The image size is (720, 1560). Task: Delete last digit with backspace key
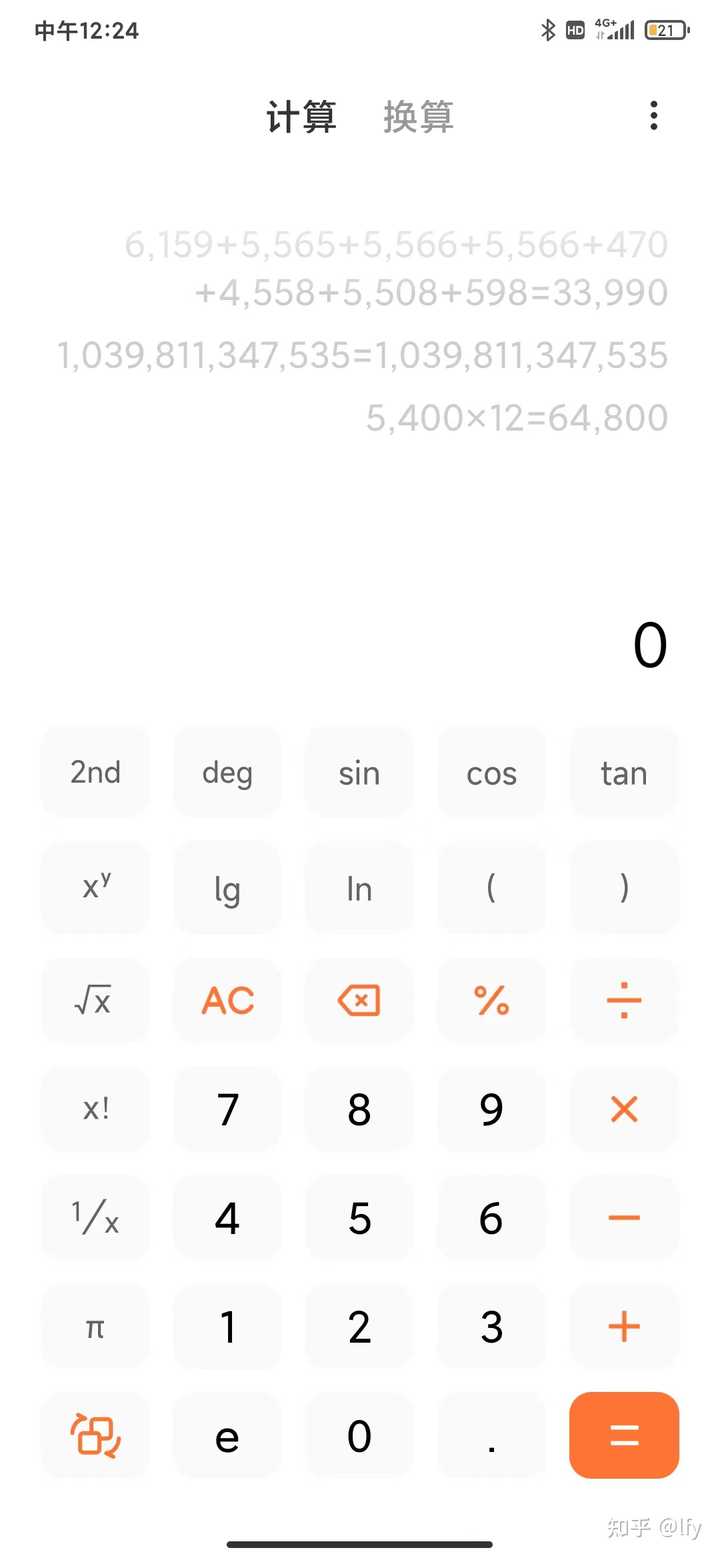pos(359,1000)
